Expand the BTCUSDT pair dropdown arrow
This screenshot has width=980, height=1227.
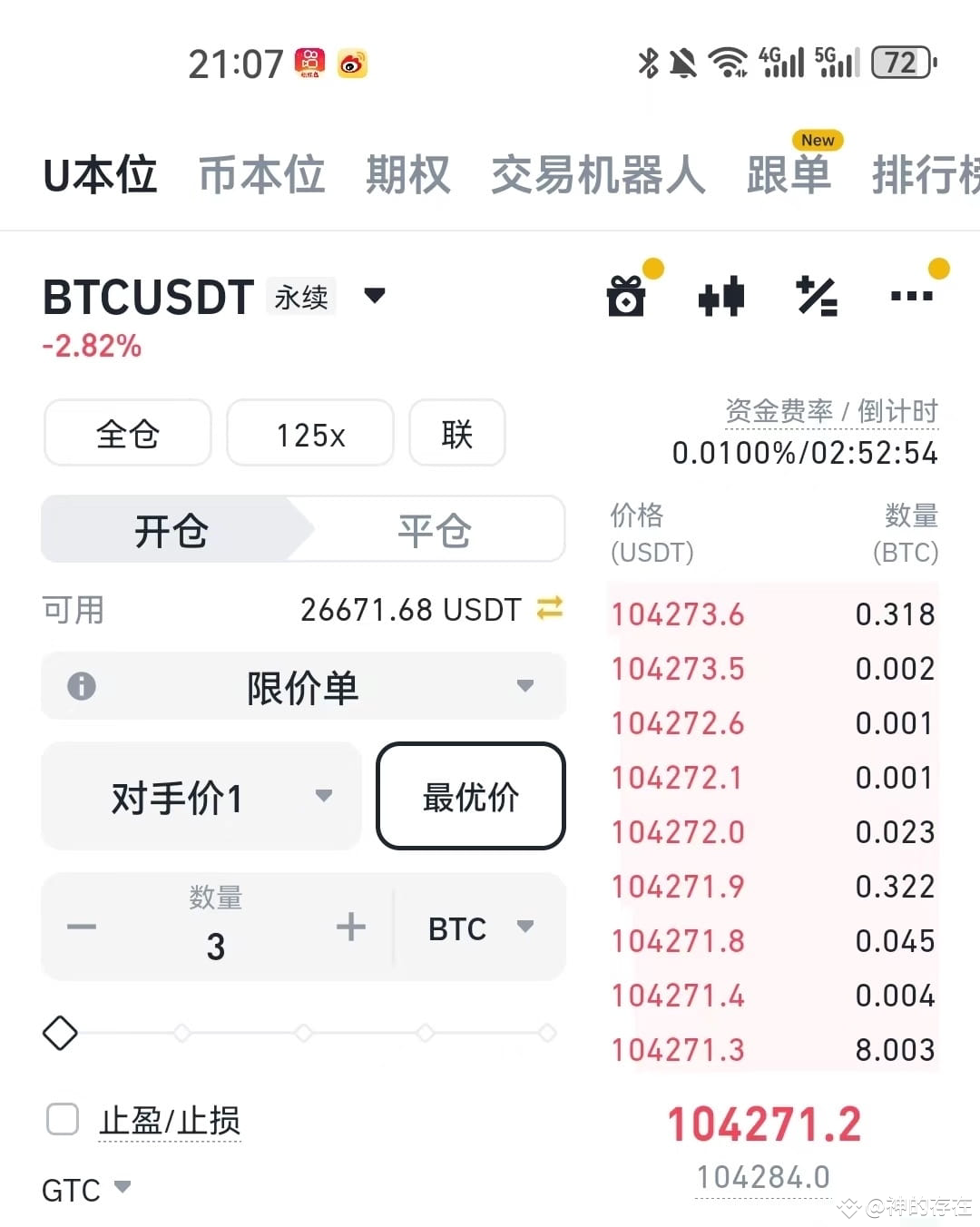[x=375, y=297]
